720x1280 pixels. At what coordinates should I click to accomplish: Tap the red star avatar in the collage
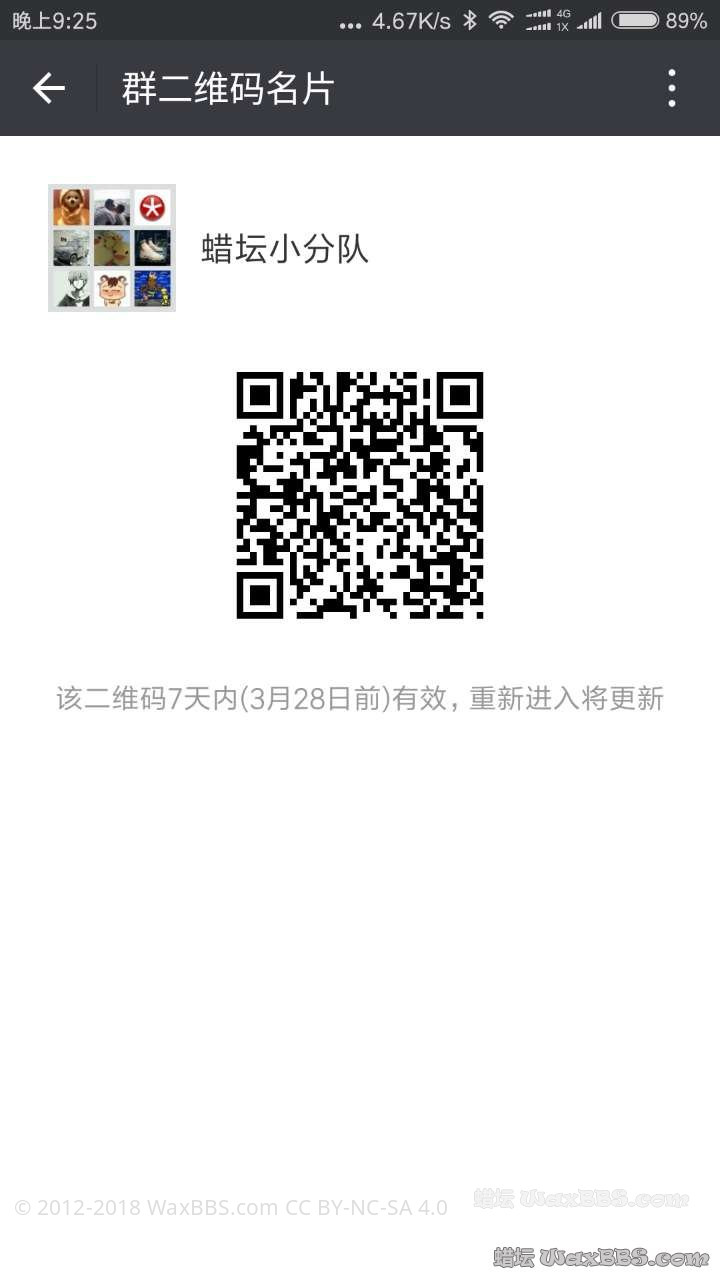[x=153, y=205]
